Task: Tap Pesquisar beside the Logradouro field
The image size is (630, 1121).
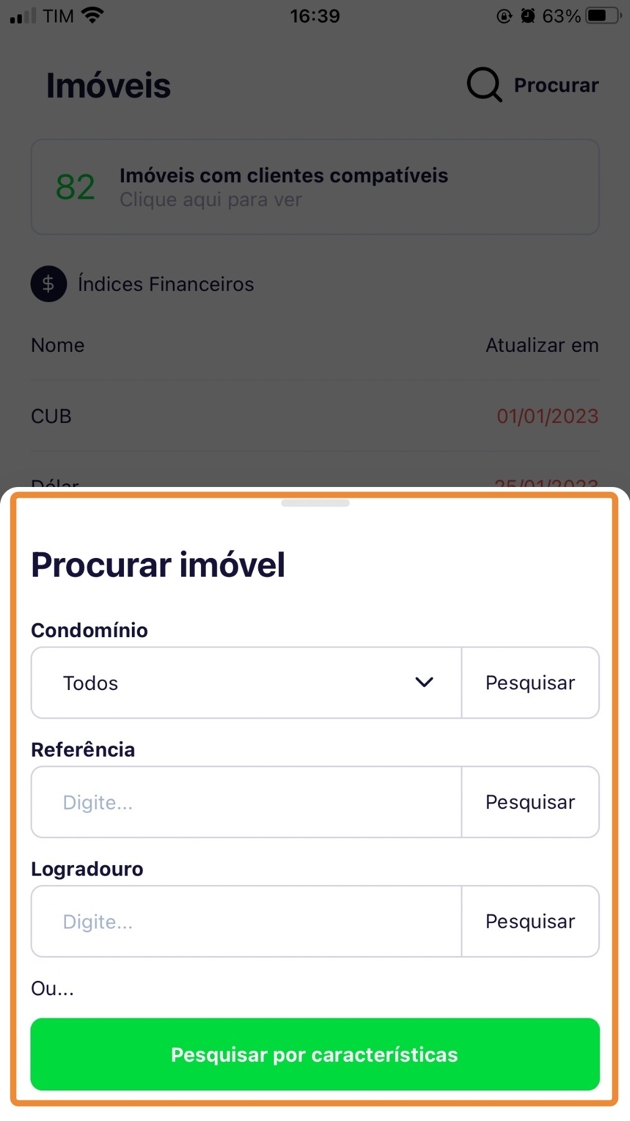Action: click(x=530, y=921)
